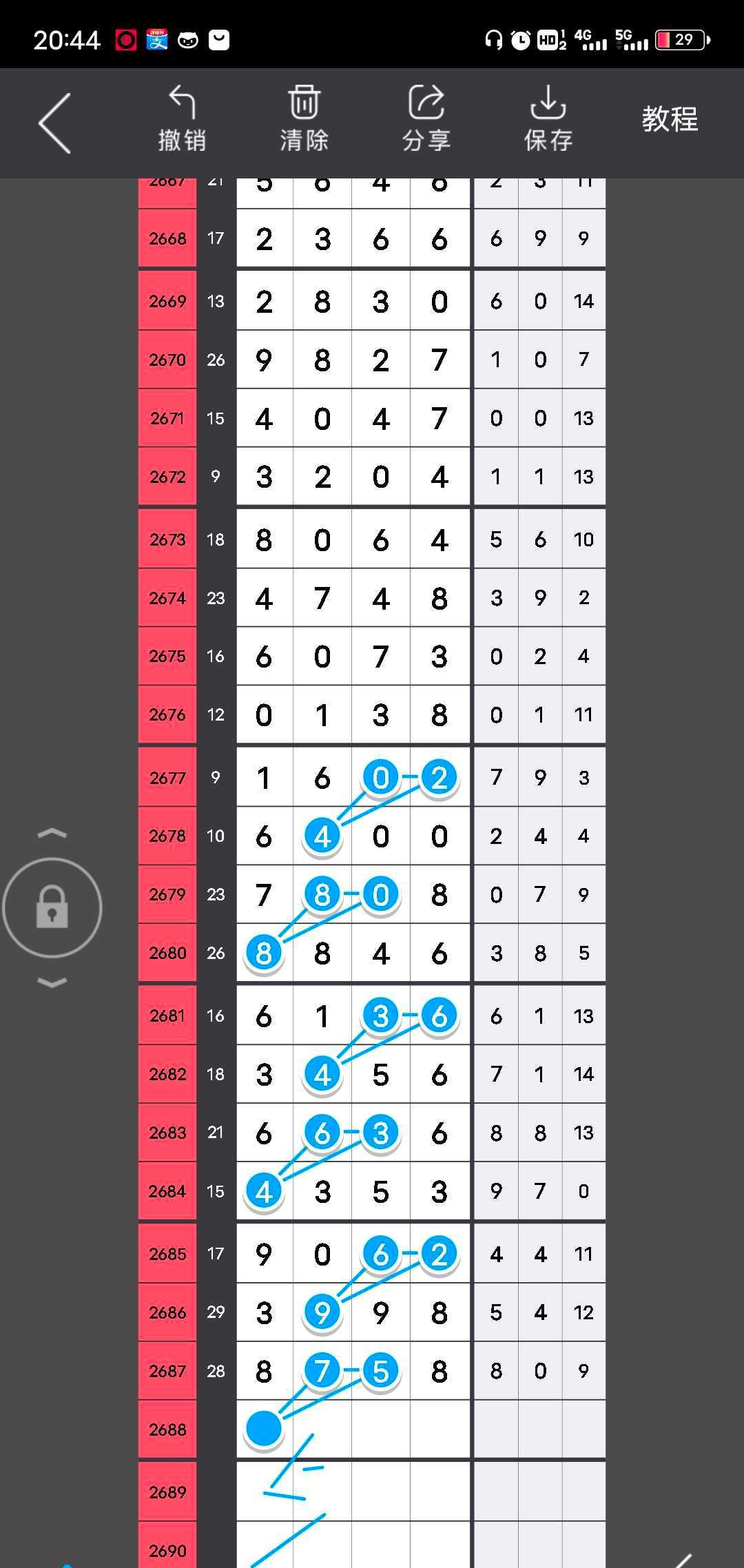The image size is (744, 1568).
Task: Save the chart with 保存
Action: [x=548, y=118]
